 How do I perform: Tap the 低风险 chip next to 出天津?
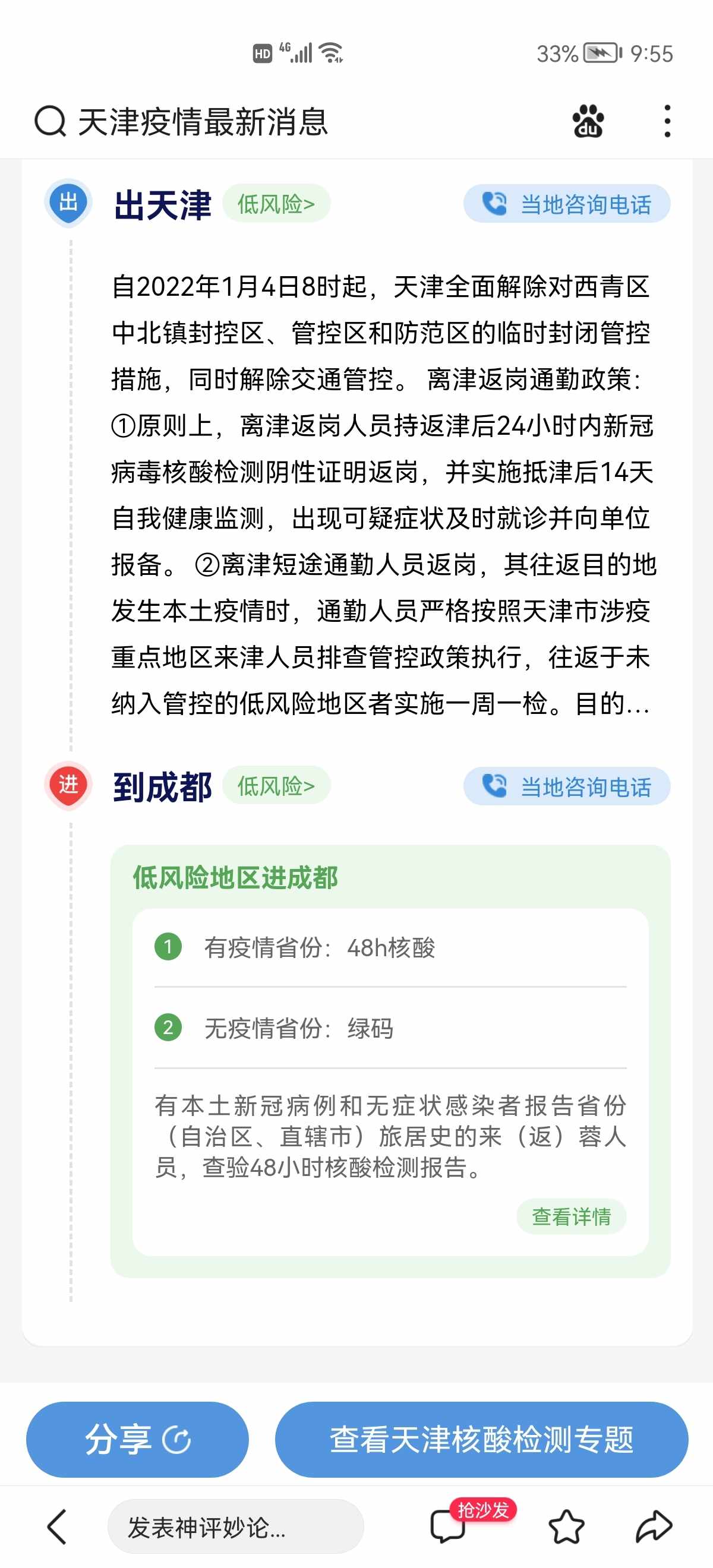(x=276, y=203)
